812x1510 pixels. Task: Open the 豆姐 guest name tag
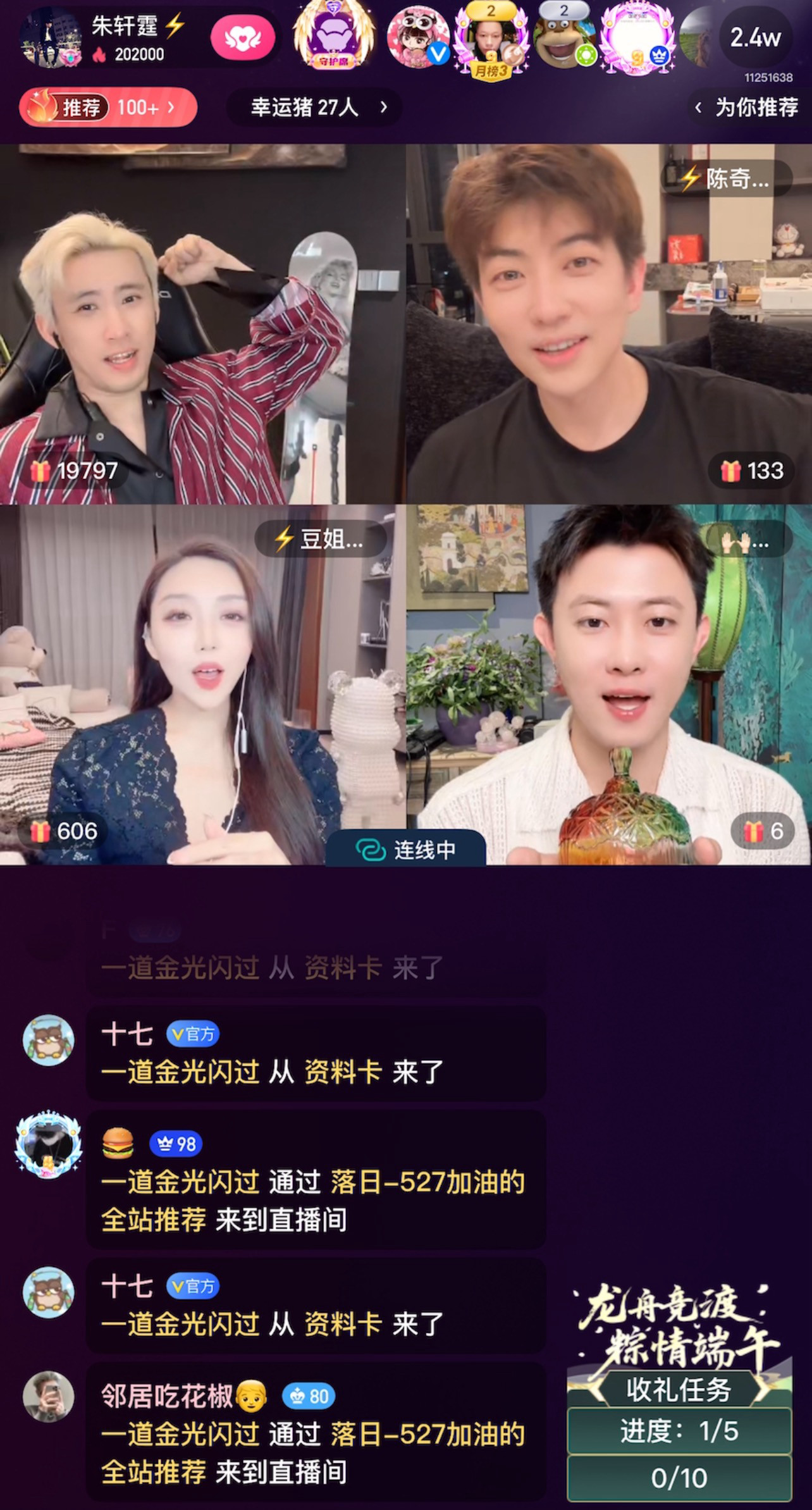[x=321, y=539]
